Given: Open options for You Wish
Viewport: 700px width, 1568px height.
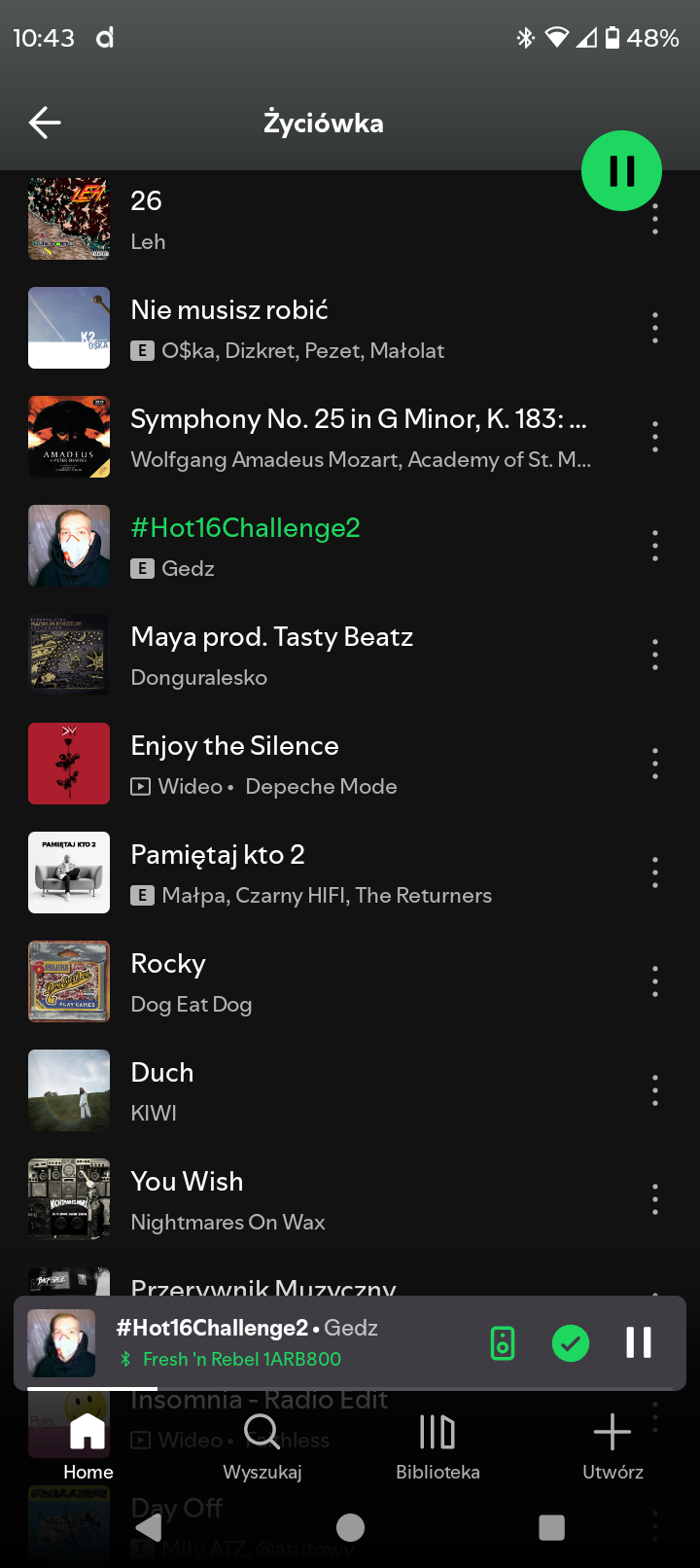Looking at the screenshot, I should (x=655, y=1199).
